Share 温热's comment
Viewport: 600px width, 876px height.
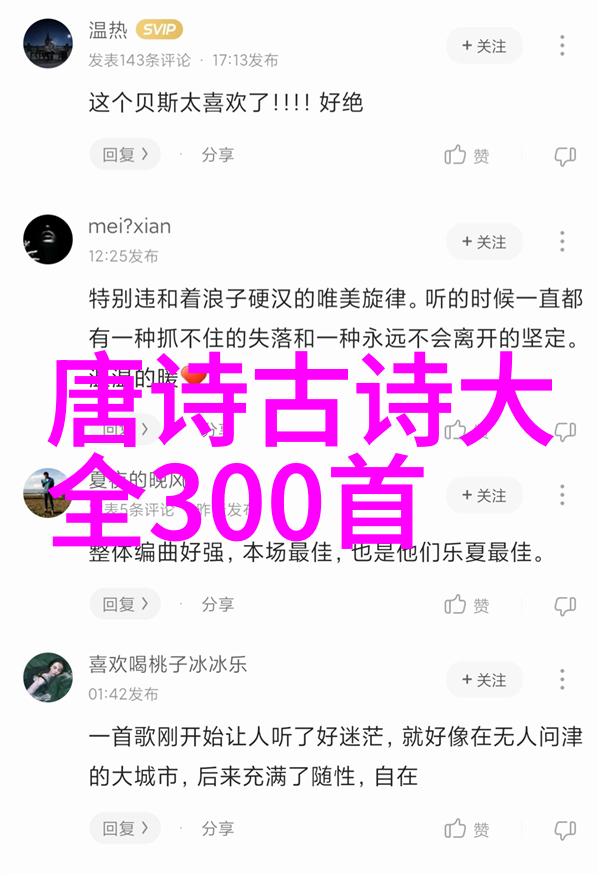click(x=217, y=155)
